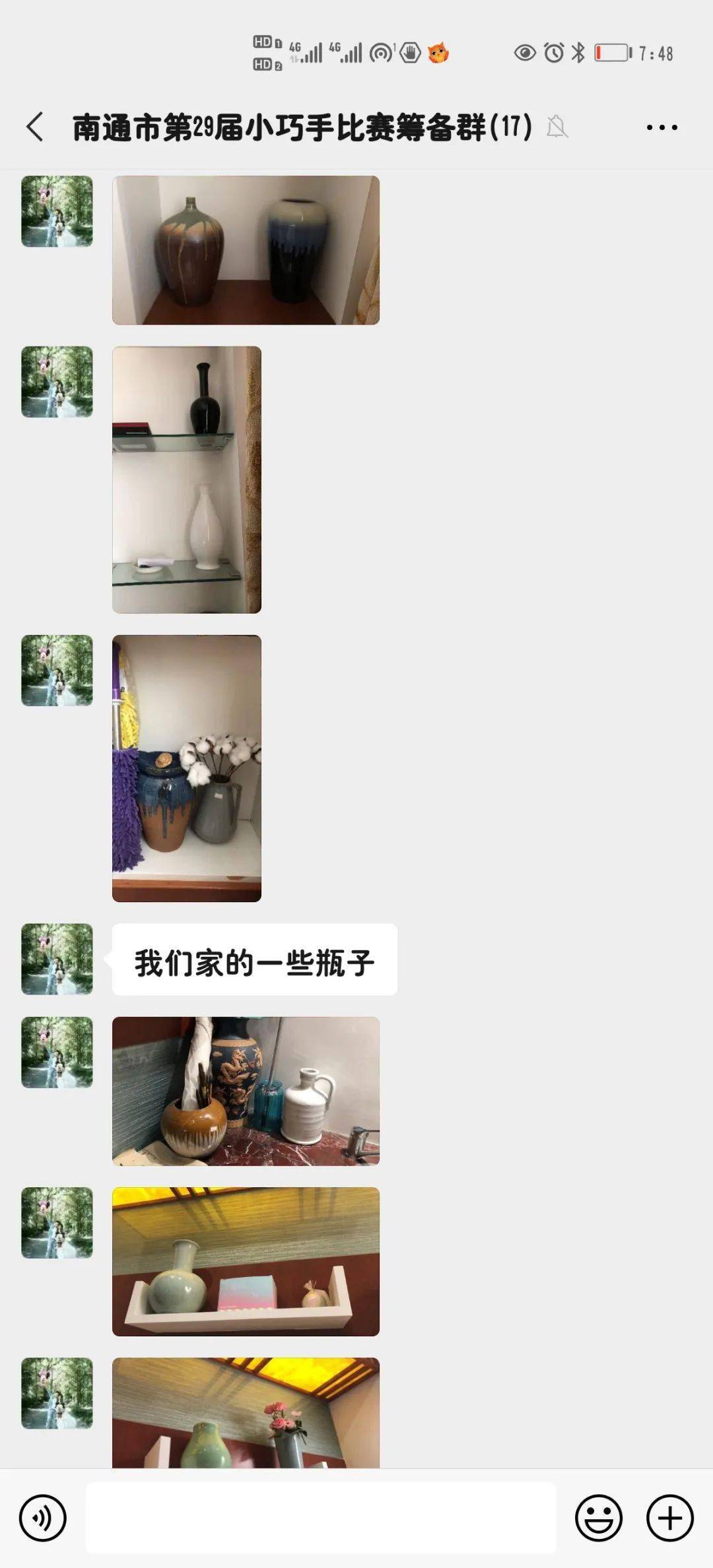This screenshot has height=1568, width=713.
Task: View photo of brown and blue vases
Action: 246,250
